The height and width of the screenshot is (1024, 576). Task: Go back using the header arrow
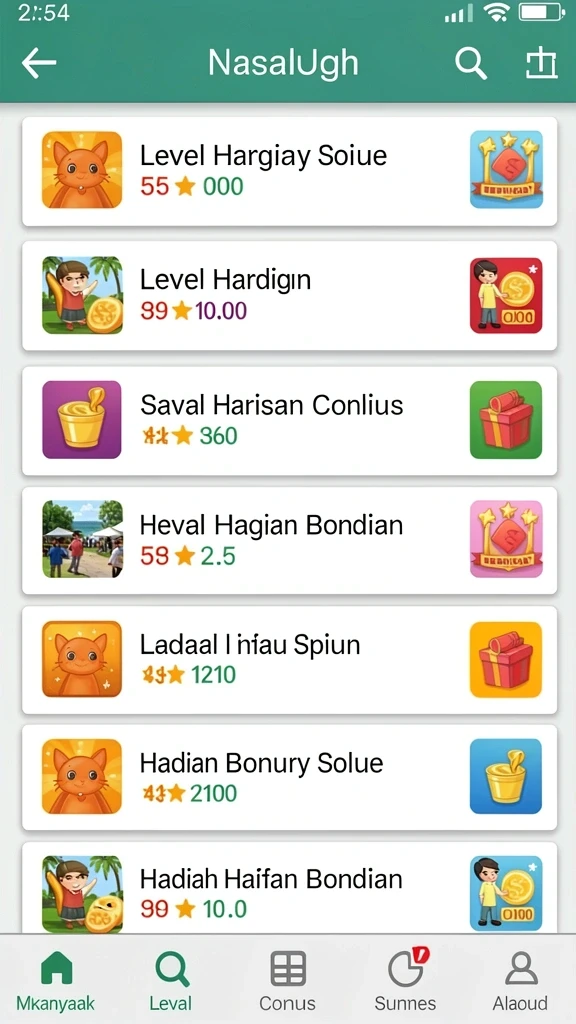tap(39, 63)
